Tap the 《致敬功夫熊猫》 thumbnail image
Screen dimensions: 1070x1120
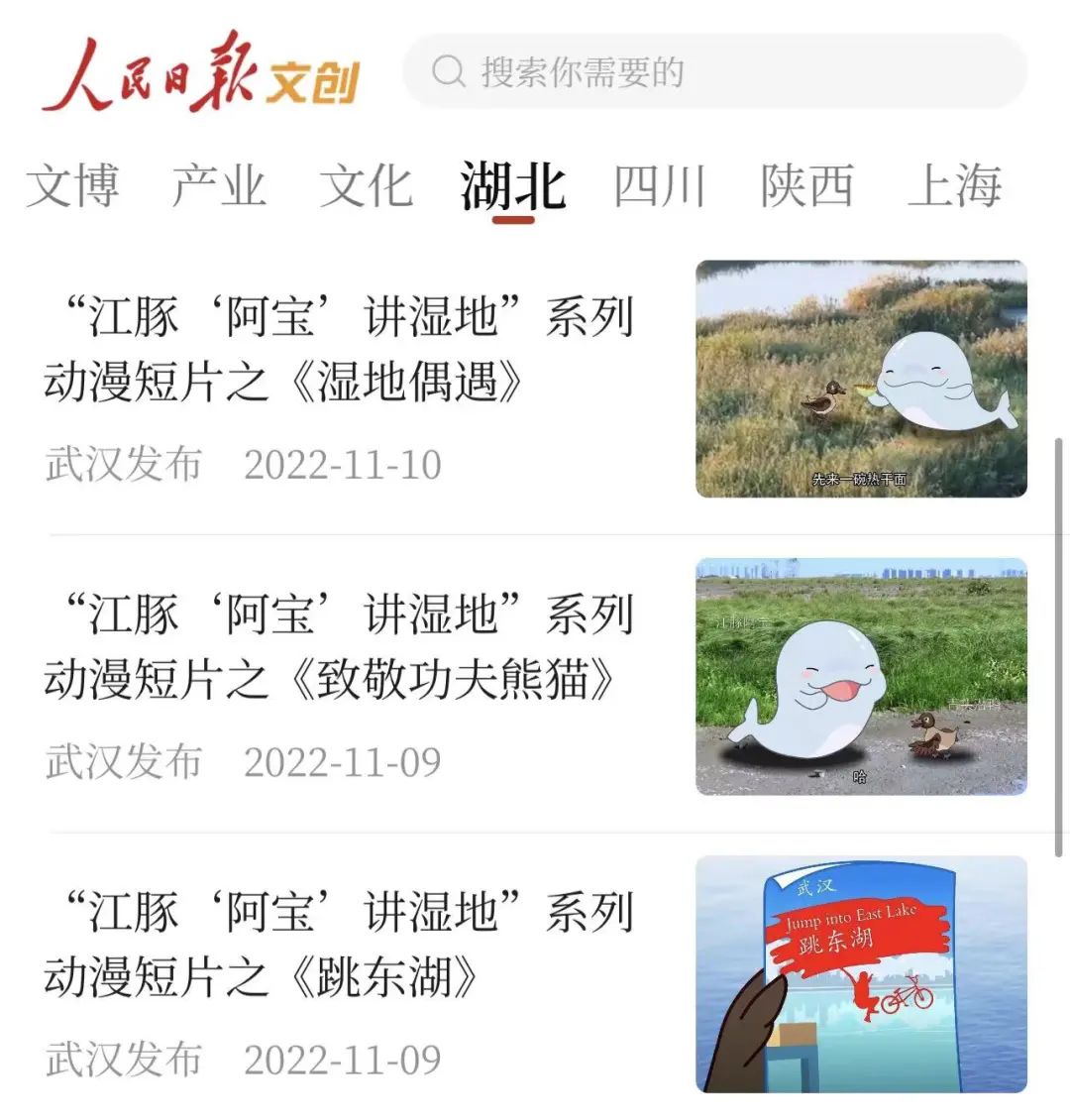(x=861, y=676)
